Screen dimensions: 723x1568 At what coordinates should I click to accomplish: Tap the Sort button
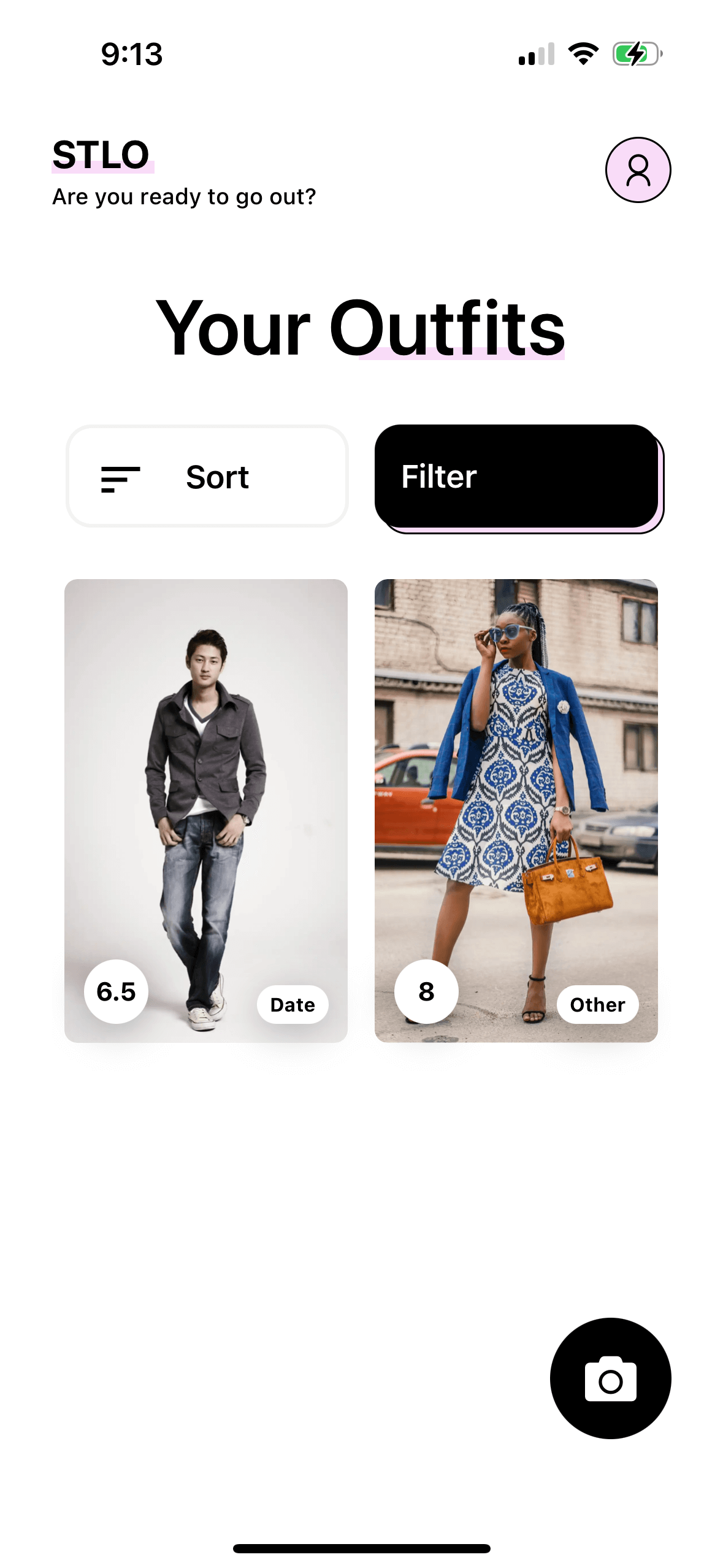point(207,477)
